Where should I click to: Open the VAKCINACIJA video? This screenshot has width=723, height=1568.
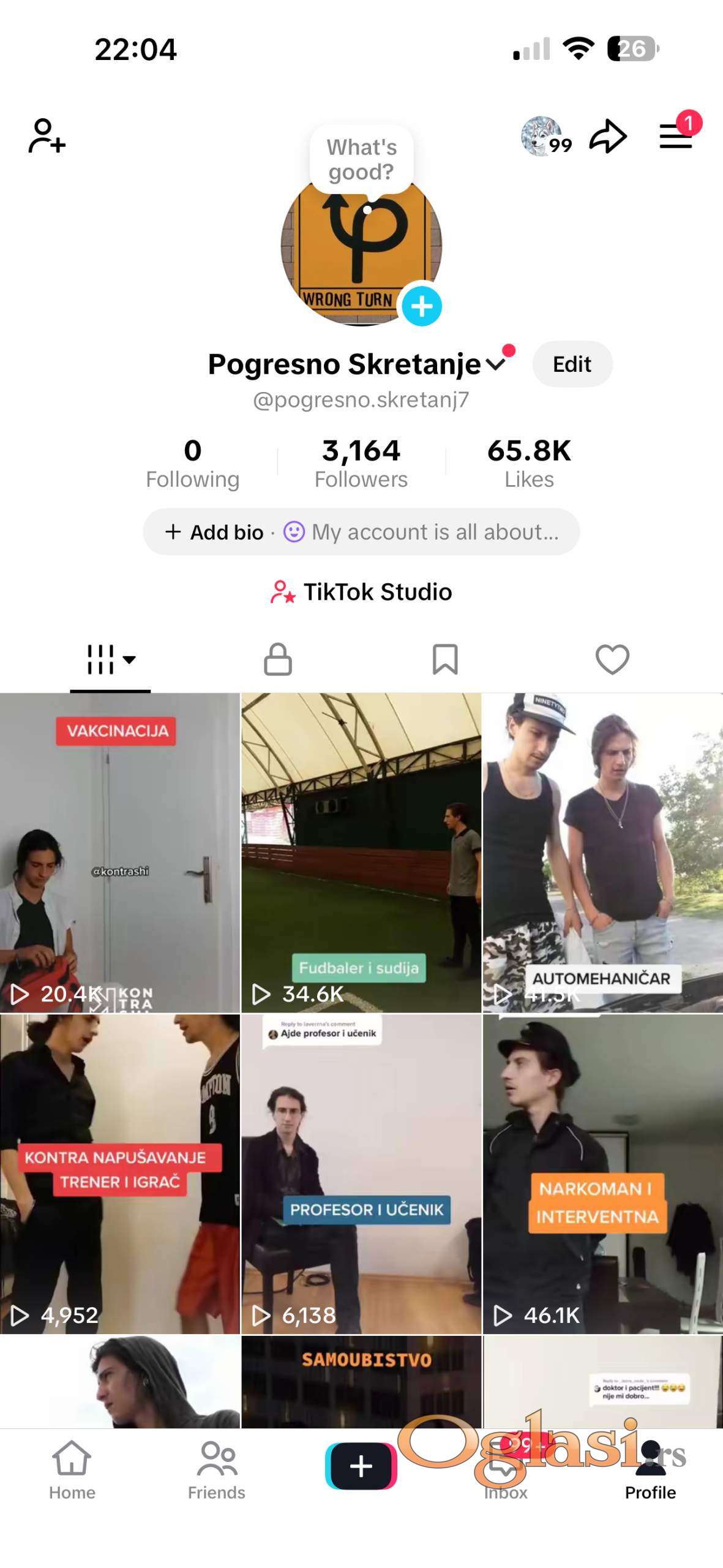pyautogui.click(x=120, y=853)
